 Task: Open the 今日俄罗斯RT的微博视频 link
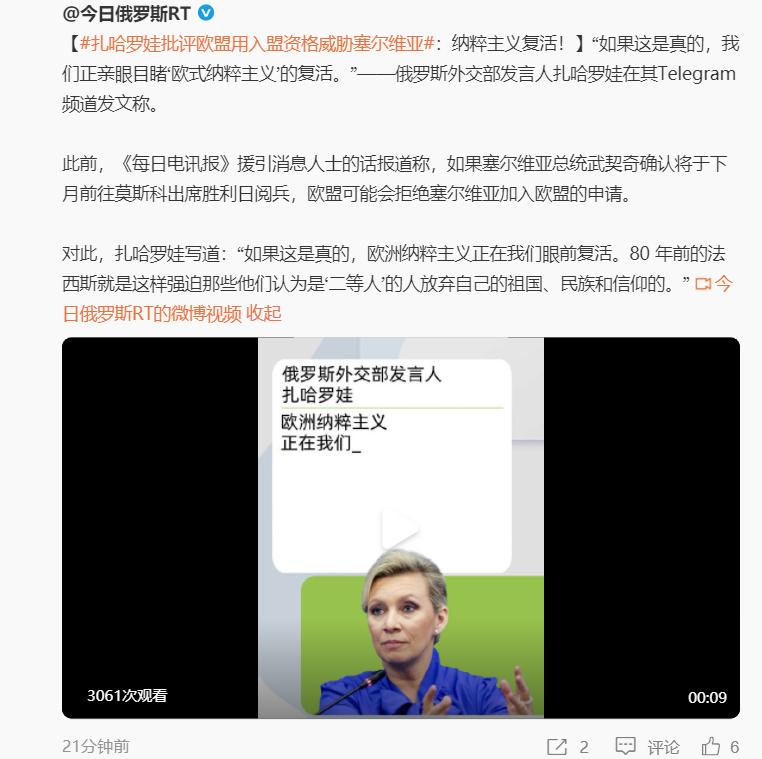[150, 313]
